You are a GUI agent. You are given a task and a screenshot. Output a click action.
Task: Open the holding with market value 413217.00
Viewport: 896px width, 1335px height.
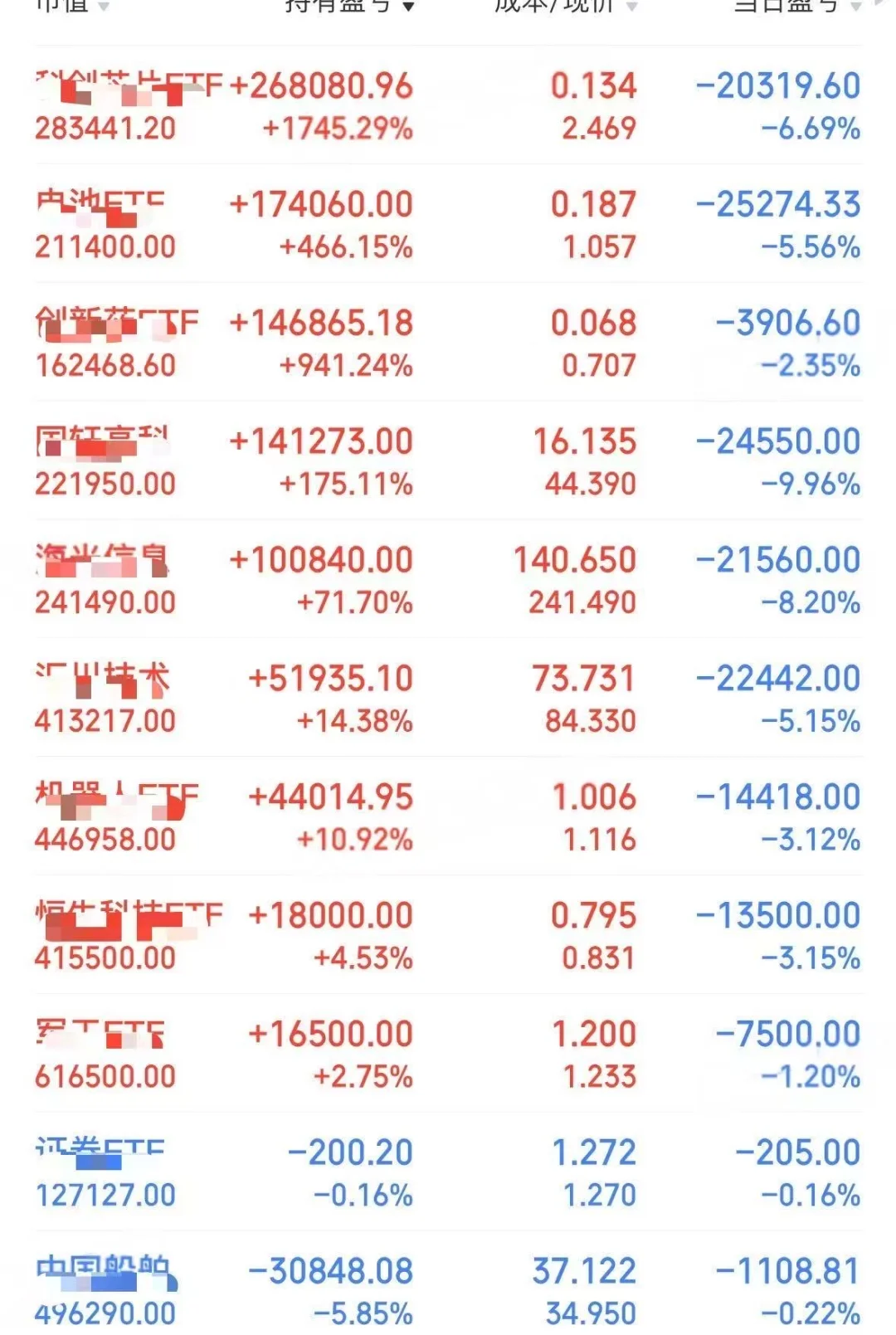coord(448,699)
